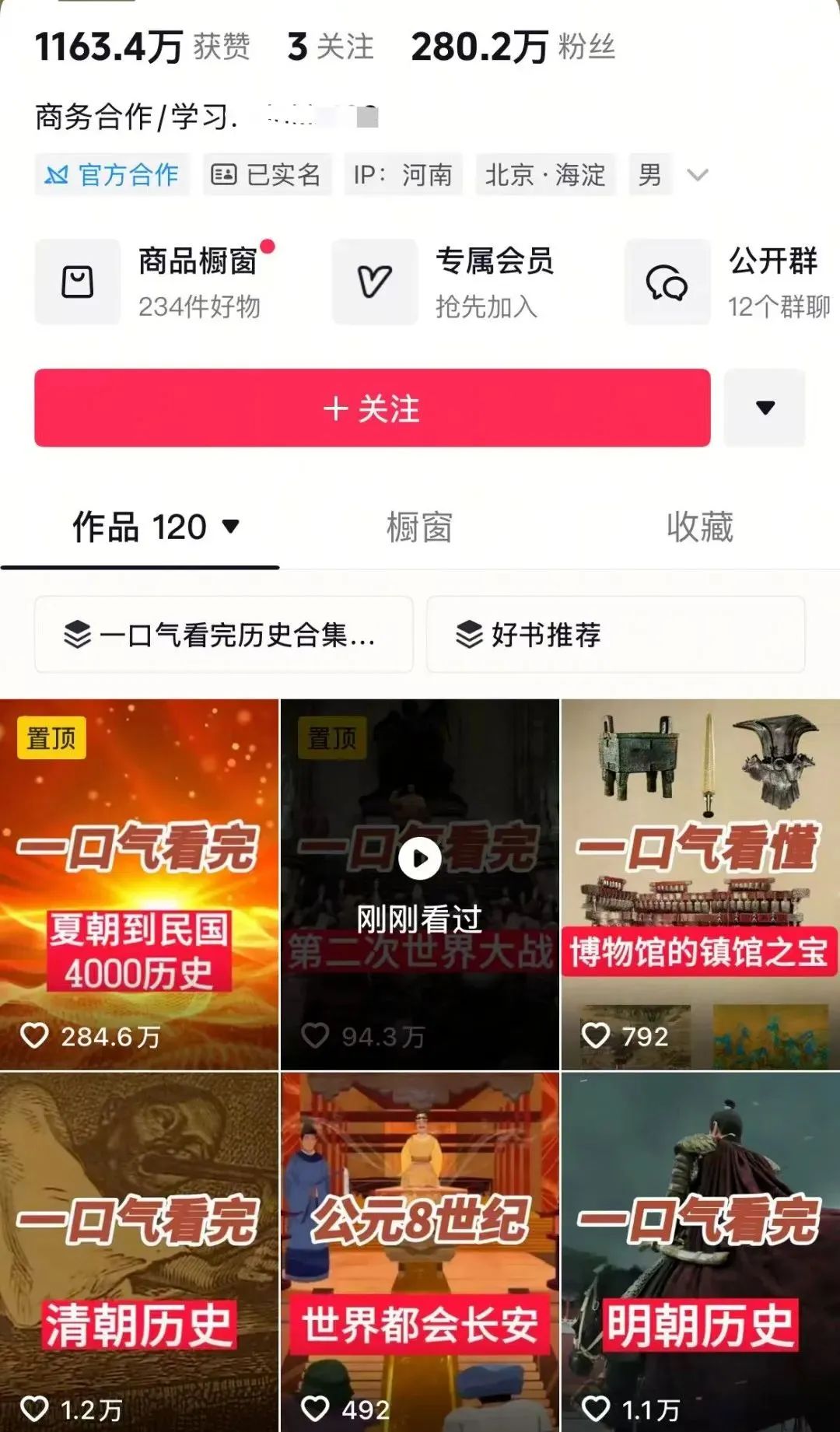Open the 博物馆的镇馆之宝 video

pyautogui.click(x=700, y=884)
